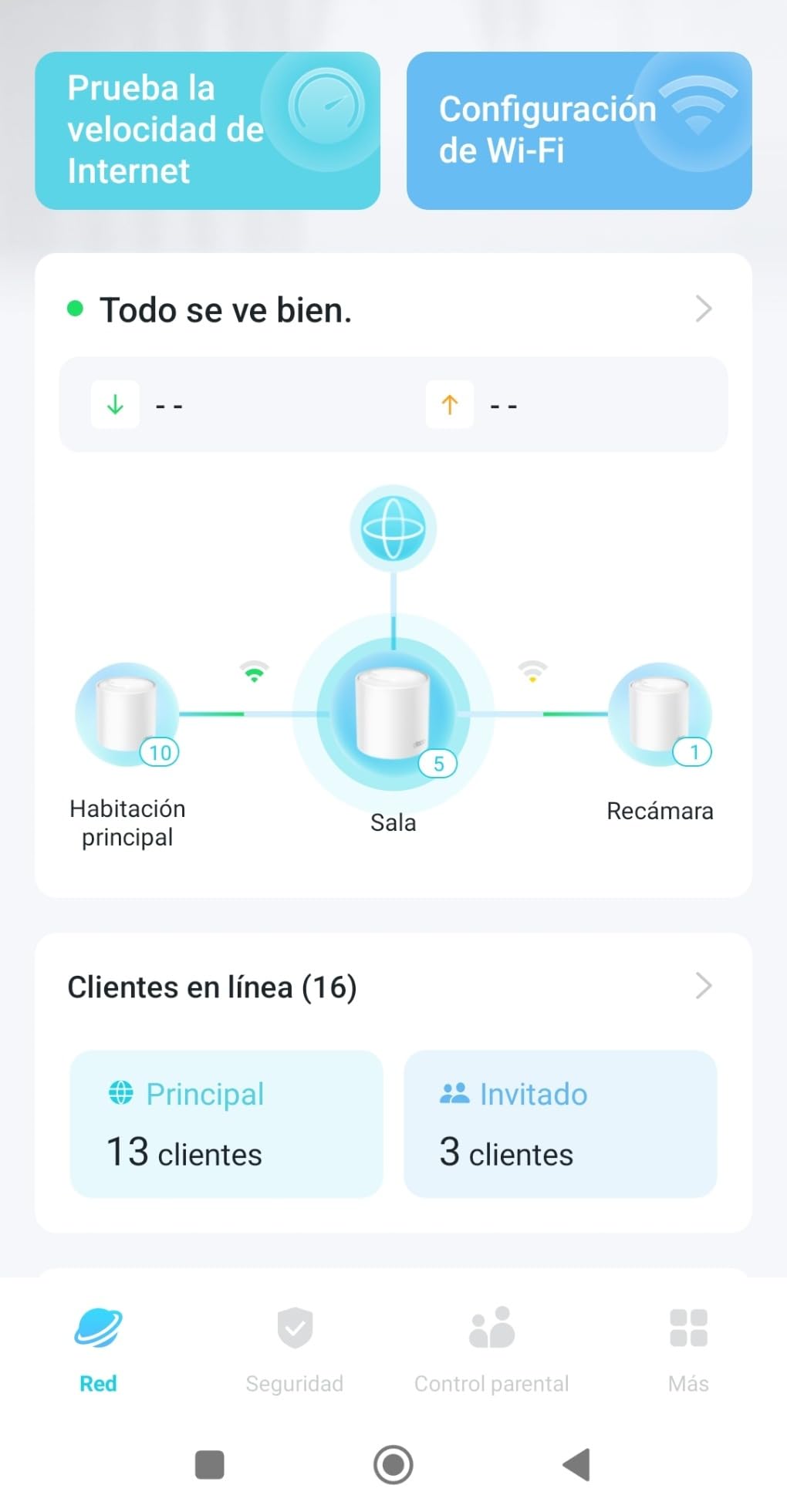The height and width of the screenshot is (1512, 787).
Task: Switch to the Red tab
Action: click(x=97, y=1350)
